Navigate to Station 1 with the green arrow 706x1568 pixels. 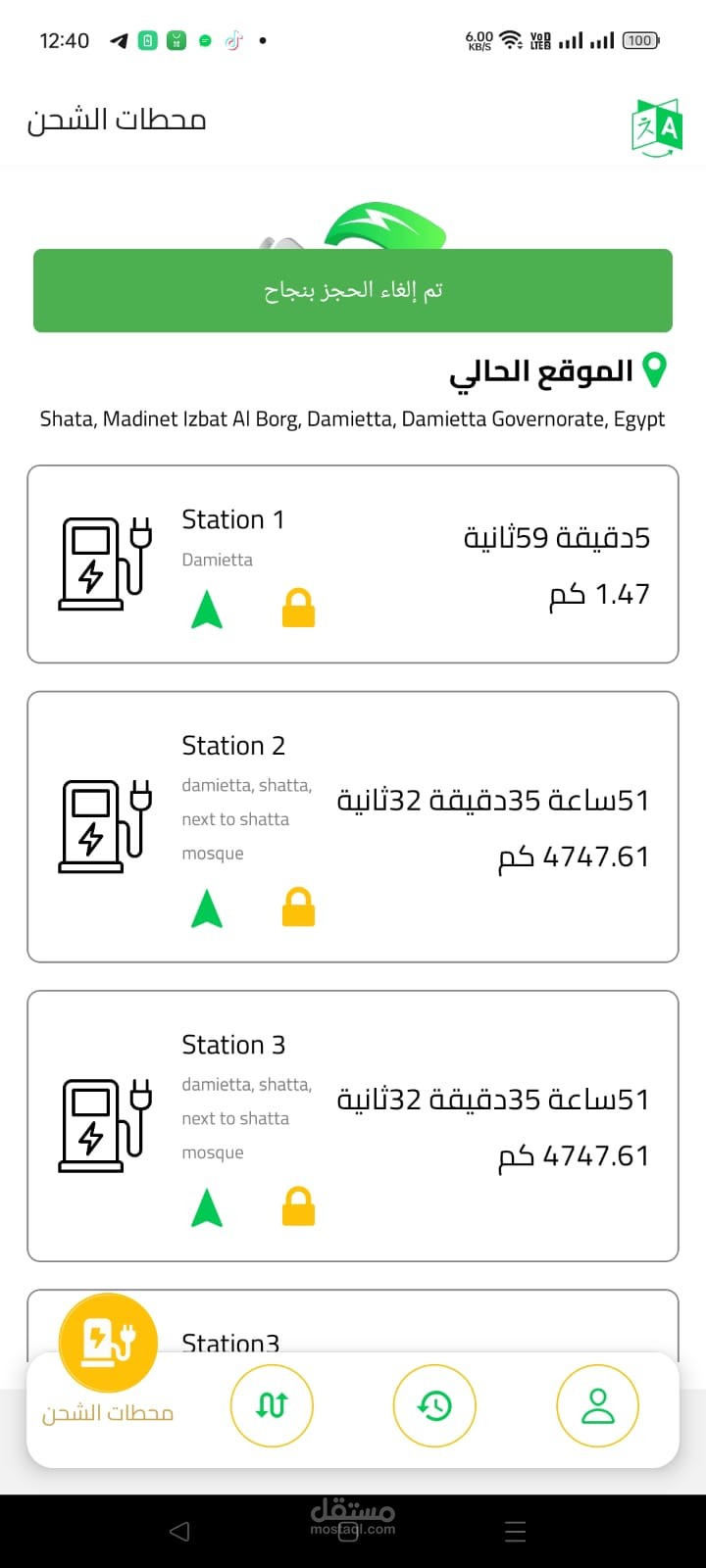point(207,609)
